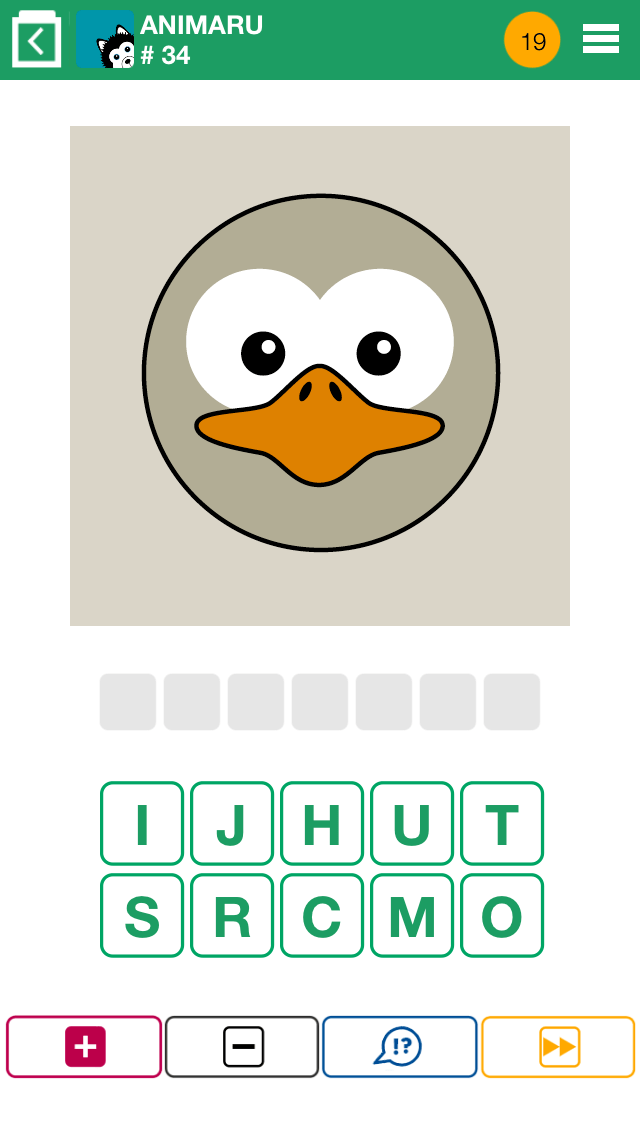
Task: Select the letter I tile
Action: click(x=142, y=824)
